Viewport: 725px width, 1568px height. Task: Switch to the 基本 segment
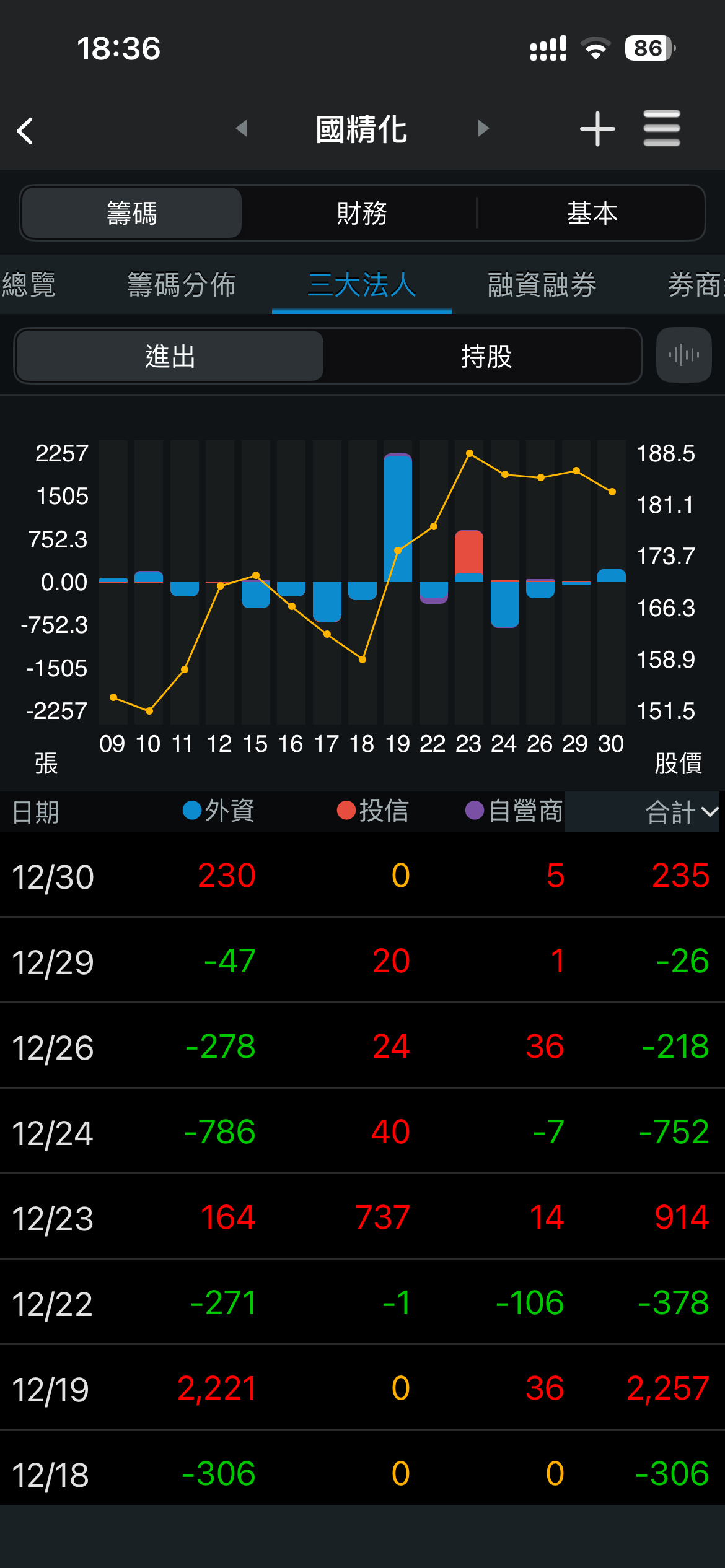(592, 213)
